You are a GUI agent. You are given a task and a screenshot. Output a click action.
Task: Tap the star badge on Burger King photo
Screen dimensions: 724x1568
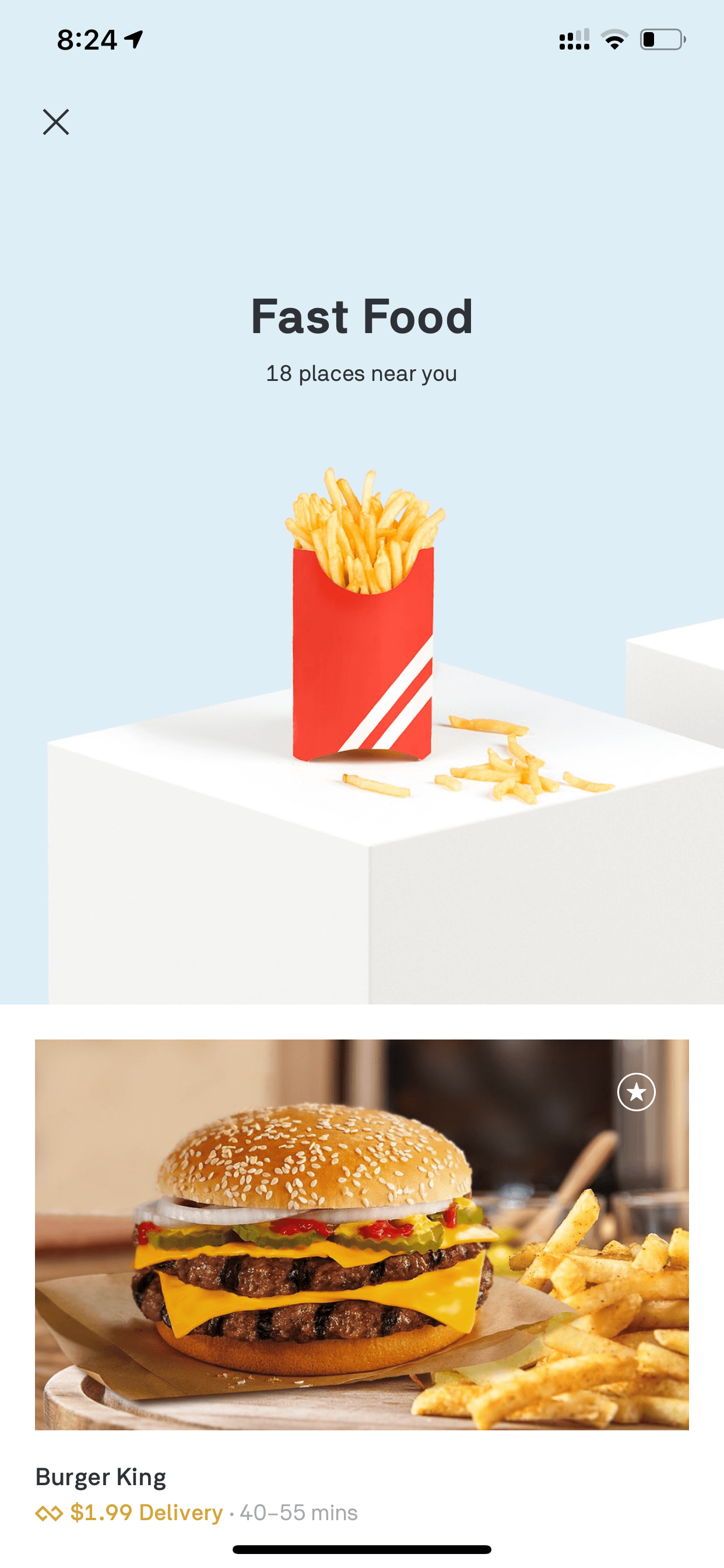(x=637, y=1091)
